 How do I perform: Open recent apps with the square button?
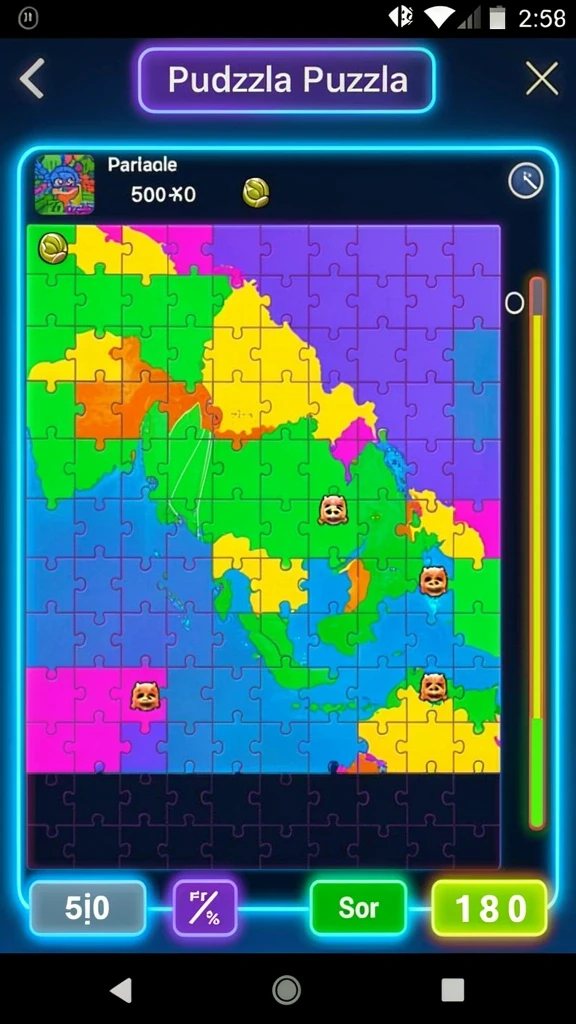[453, 990]
